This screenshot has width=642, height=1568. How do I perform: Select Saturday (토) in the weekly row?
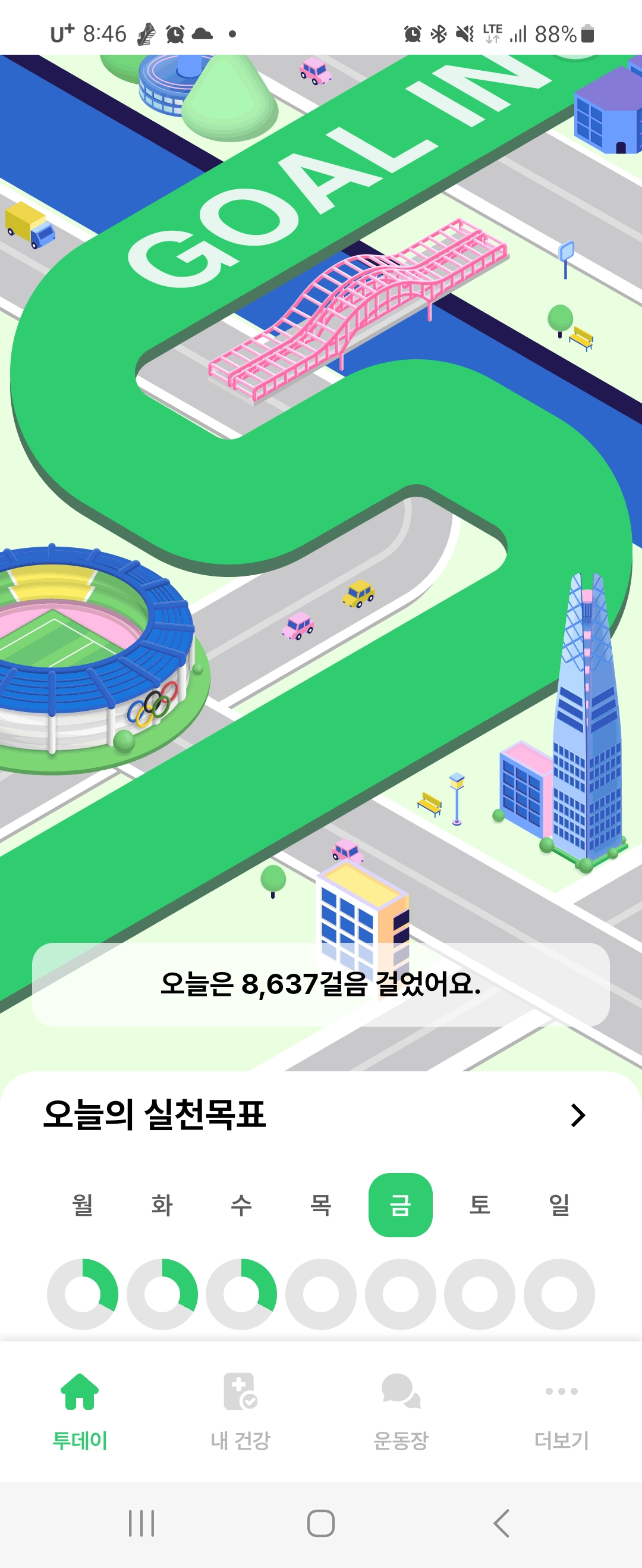click(480, 1205)
